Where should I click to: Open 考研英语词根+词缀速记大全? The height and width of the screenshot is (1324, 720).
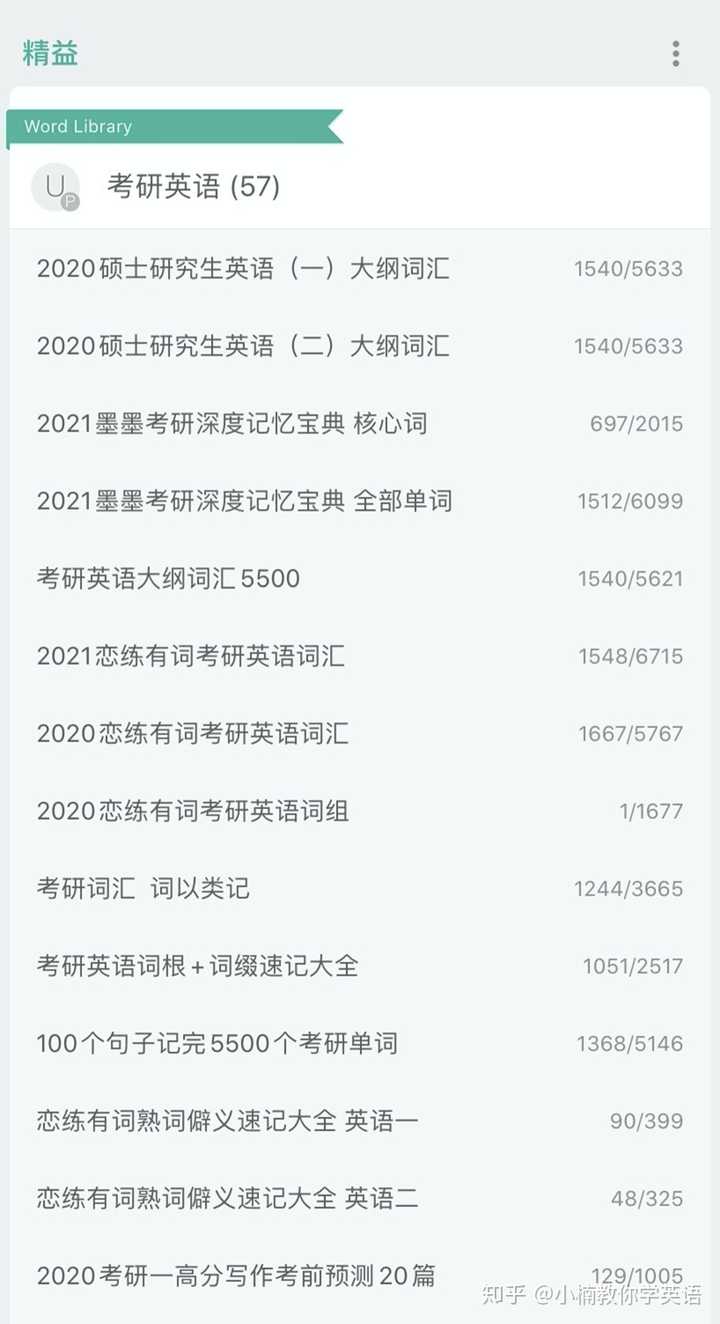tap(197, 966)
